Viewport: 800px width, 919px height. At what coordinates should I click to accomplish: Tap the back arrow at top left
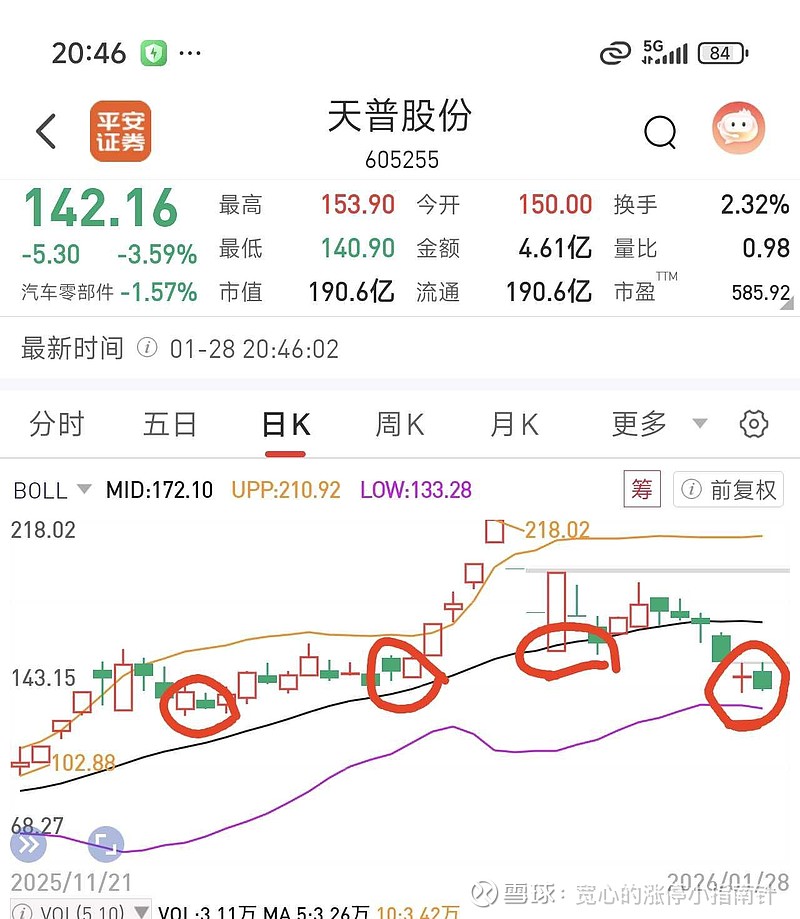[42, 131]
